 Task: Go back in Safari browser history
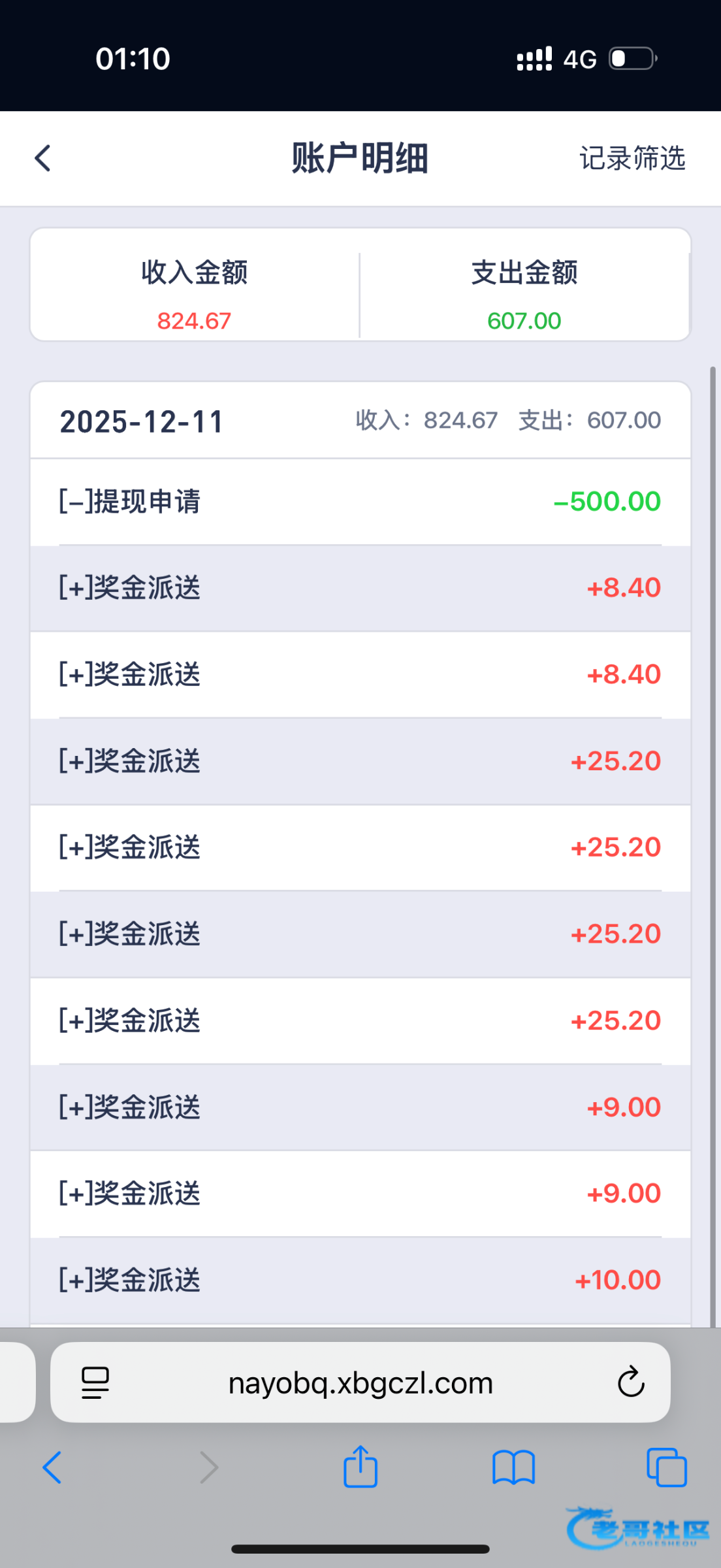click(x=52, y=1467)
